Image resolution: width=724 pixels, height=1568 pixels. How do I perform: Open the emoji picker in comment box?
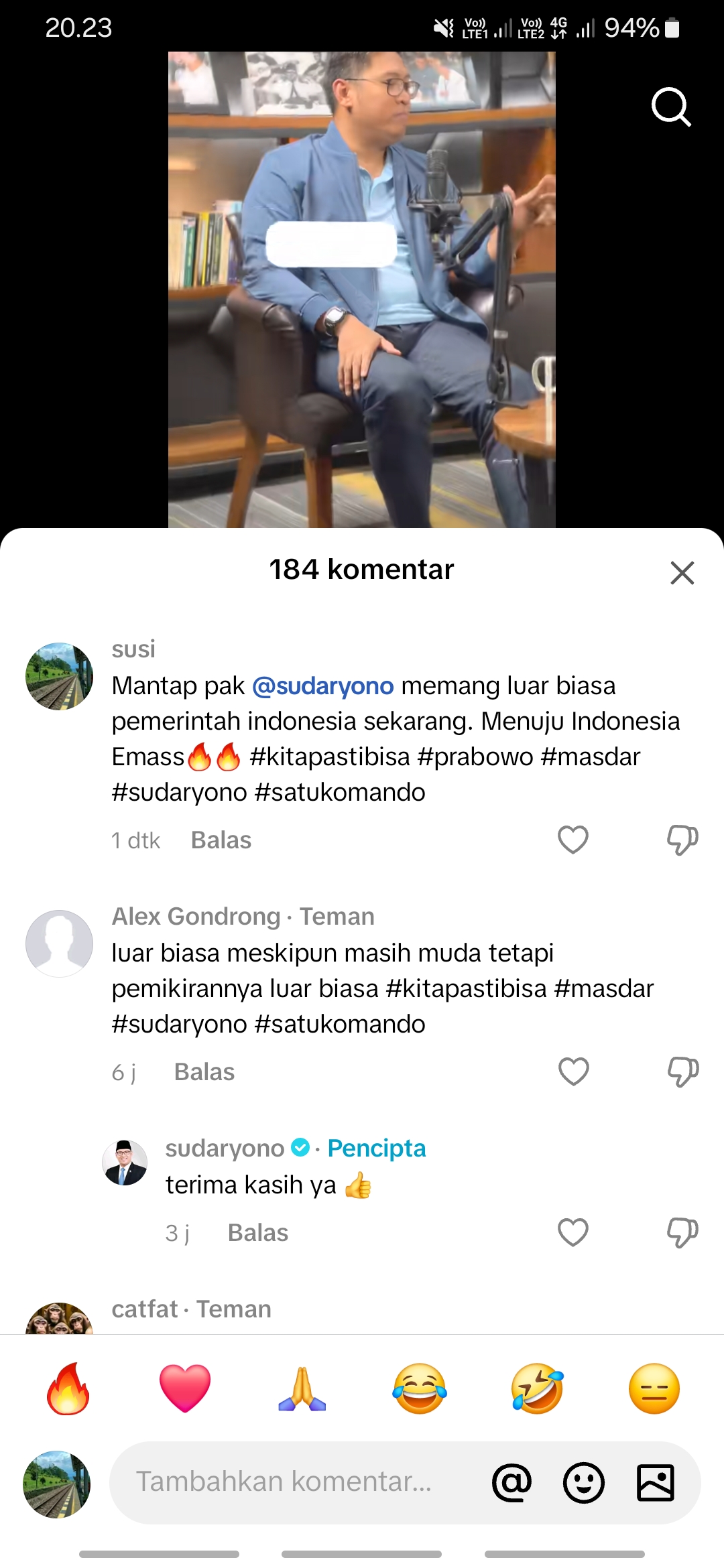[584, 1482]
